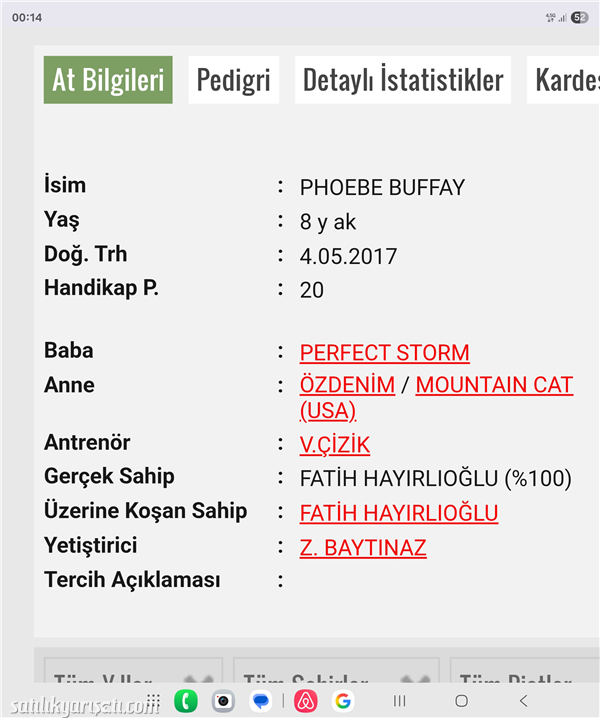Tap the system home button

point(461,701)
